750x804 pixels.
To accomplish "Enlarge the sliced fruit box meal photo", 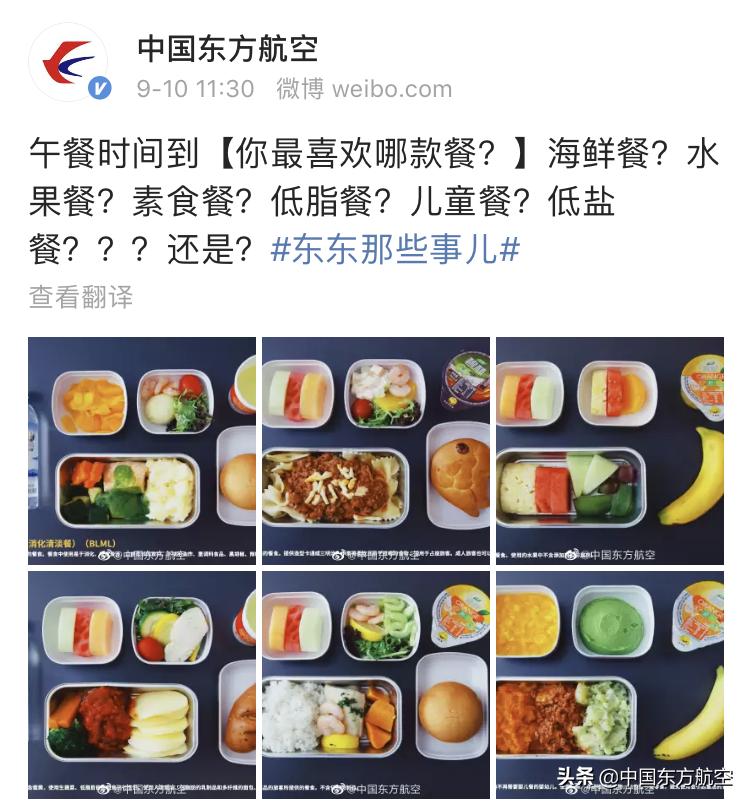I will click(x=610, y=451).
